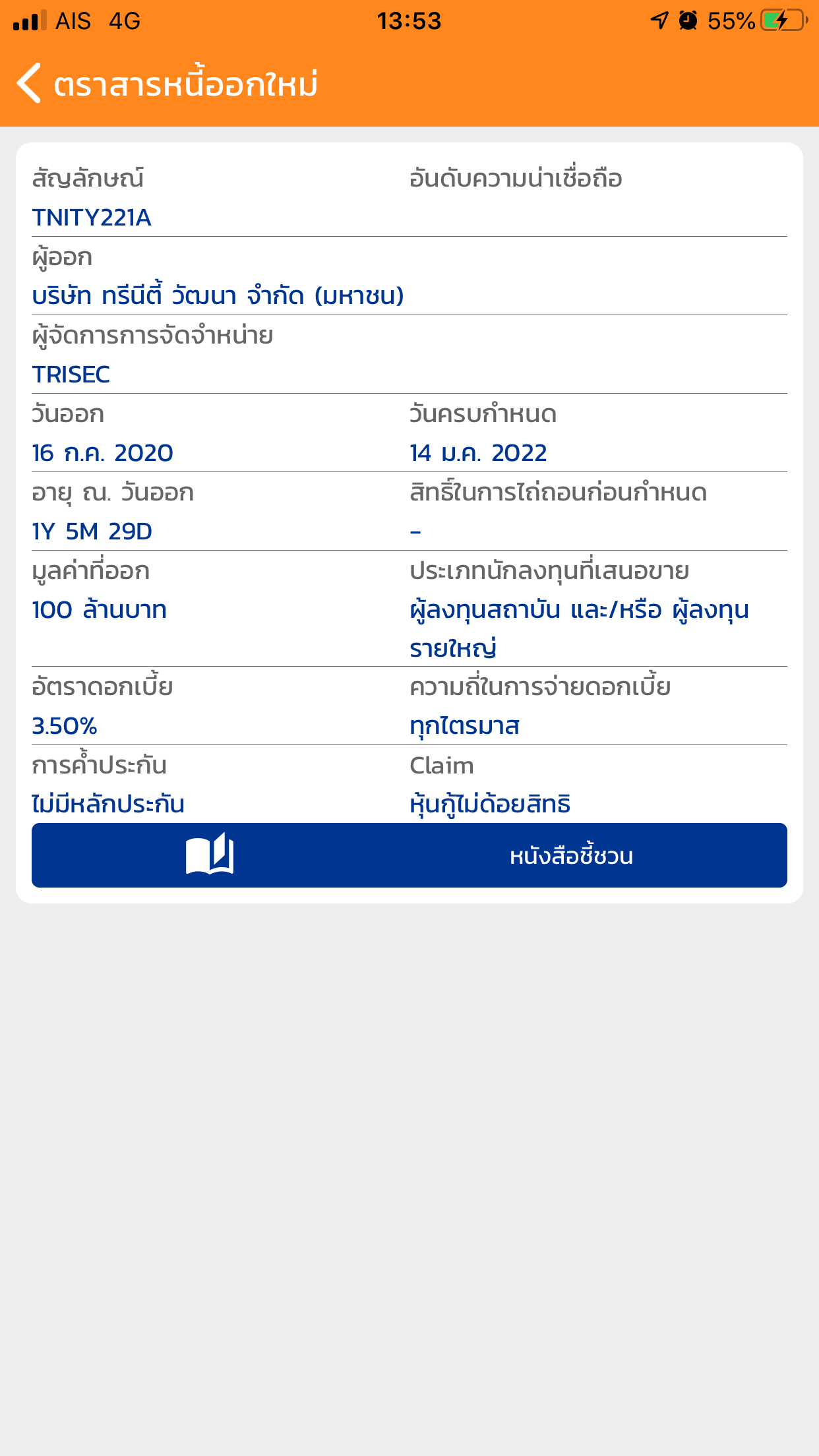Open the หนังสือชี้ชวน prospectus button
819x1456 pixels.
tap(409, 855)
